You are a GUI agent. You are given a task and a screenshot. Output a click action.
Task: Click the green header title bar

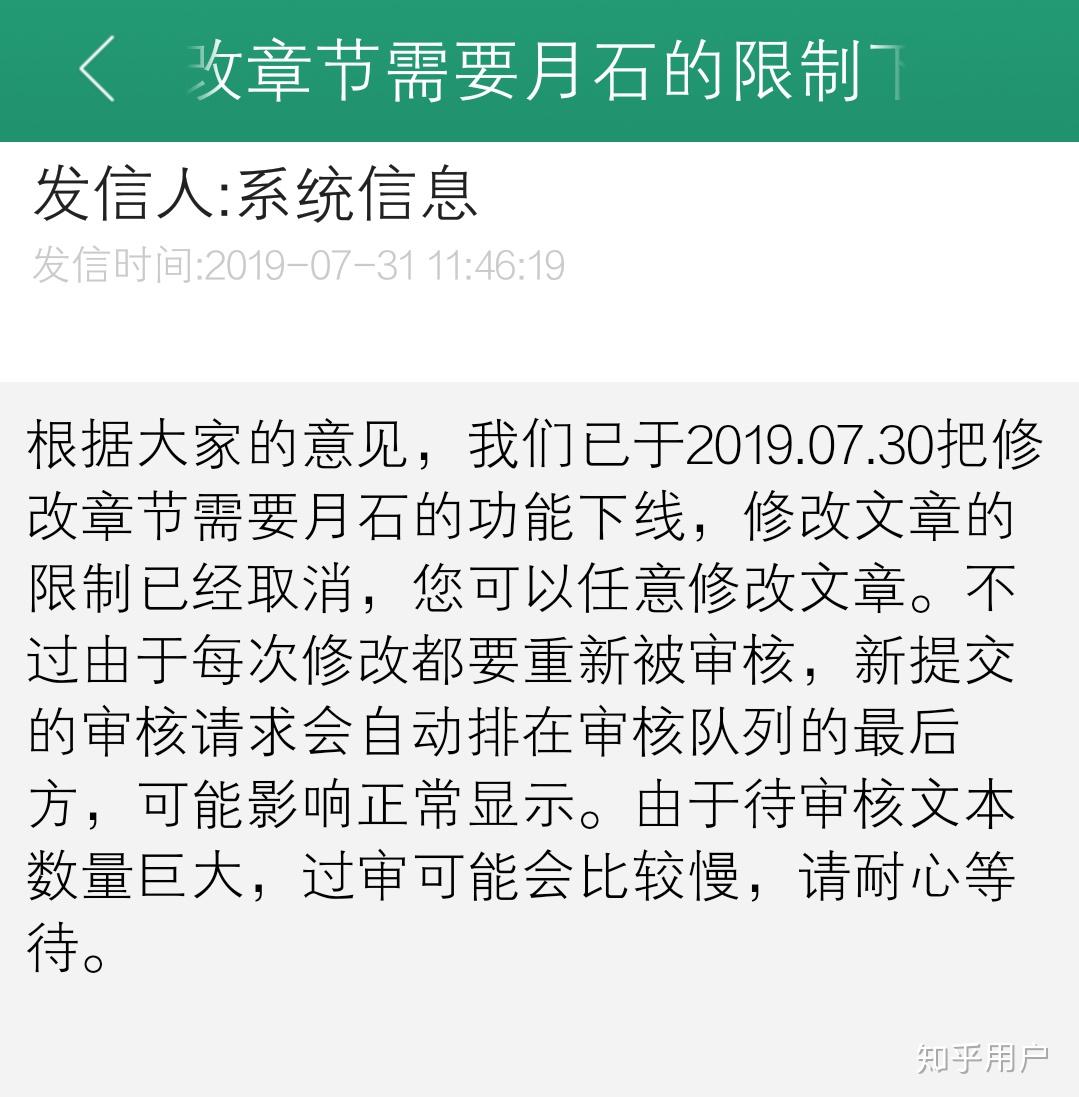(x=540, y=70)
